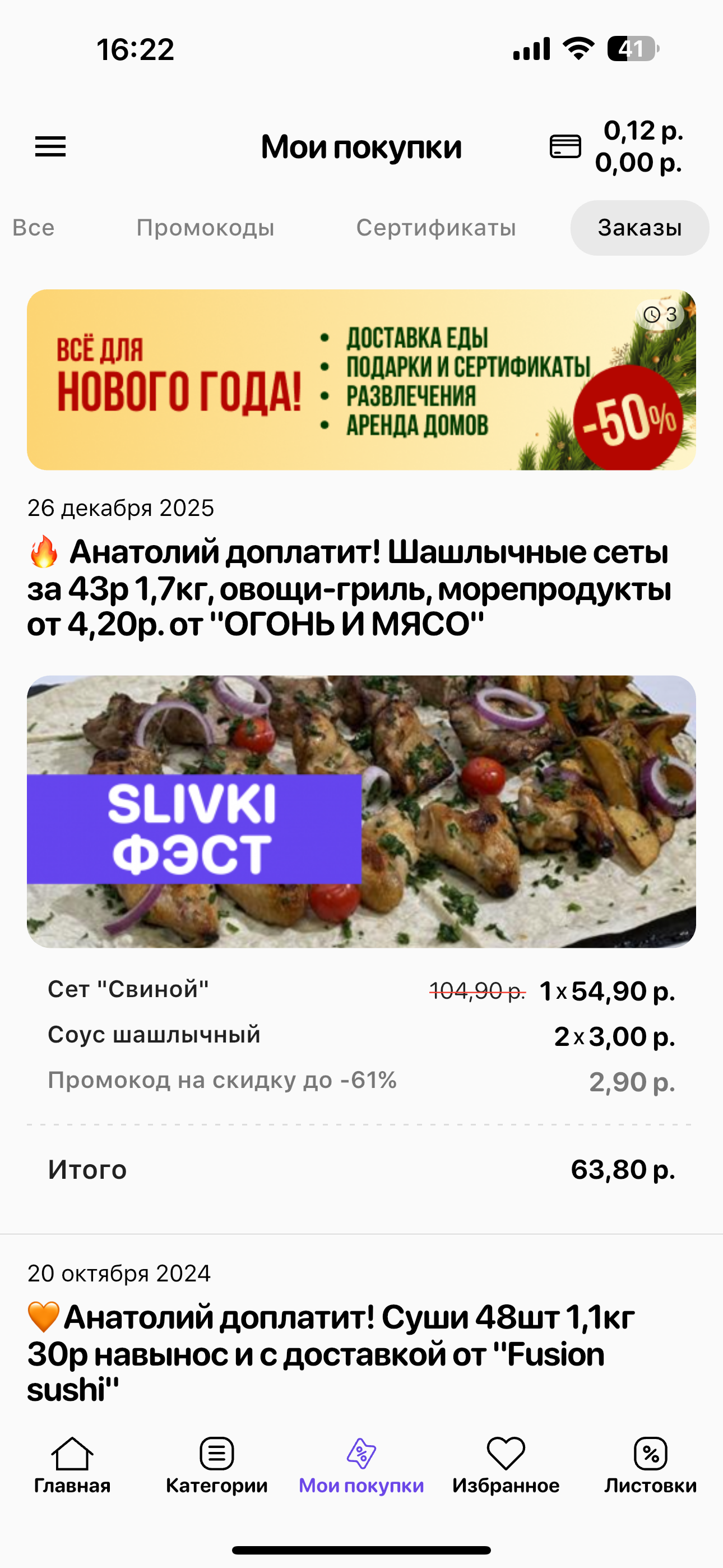
Task: Switch to the Все tab
Action: pyautogui.click(x=34, y=228)
